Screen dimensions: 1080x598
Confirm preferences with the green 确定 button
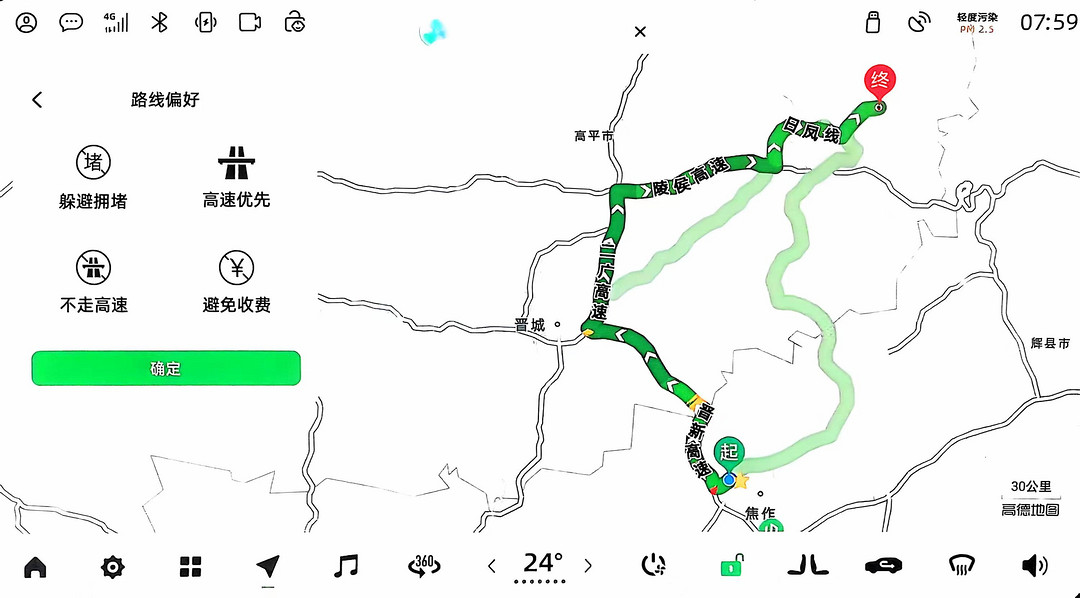(166, 368)
